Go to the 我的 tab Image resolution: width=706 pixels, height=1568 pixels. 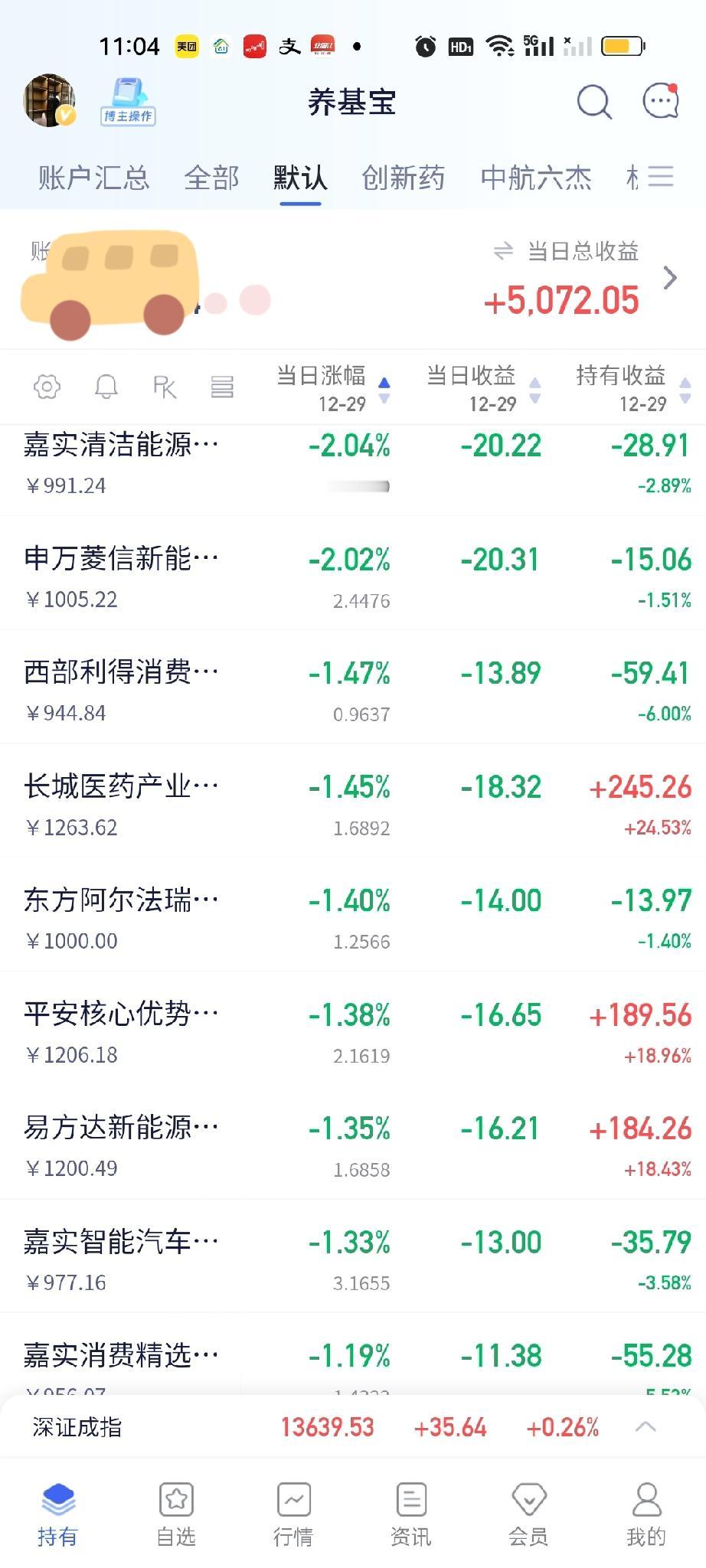[x=646, y=1513]
